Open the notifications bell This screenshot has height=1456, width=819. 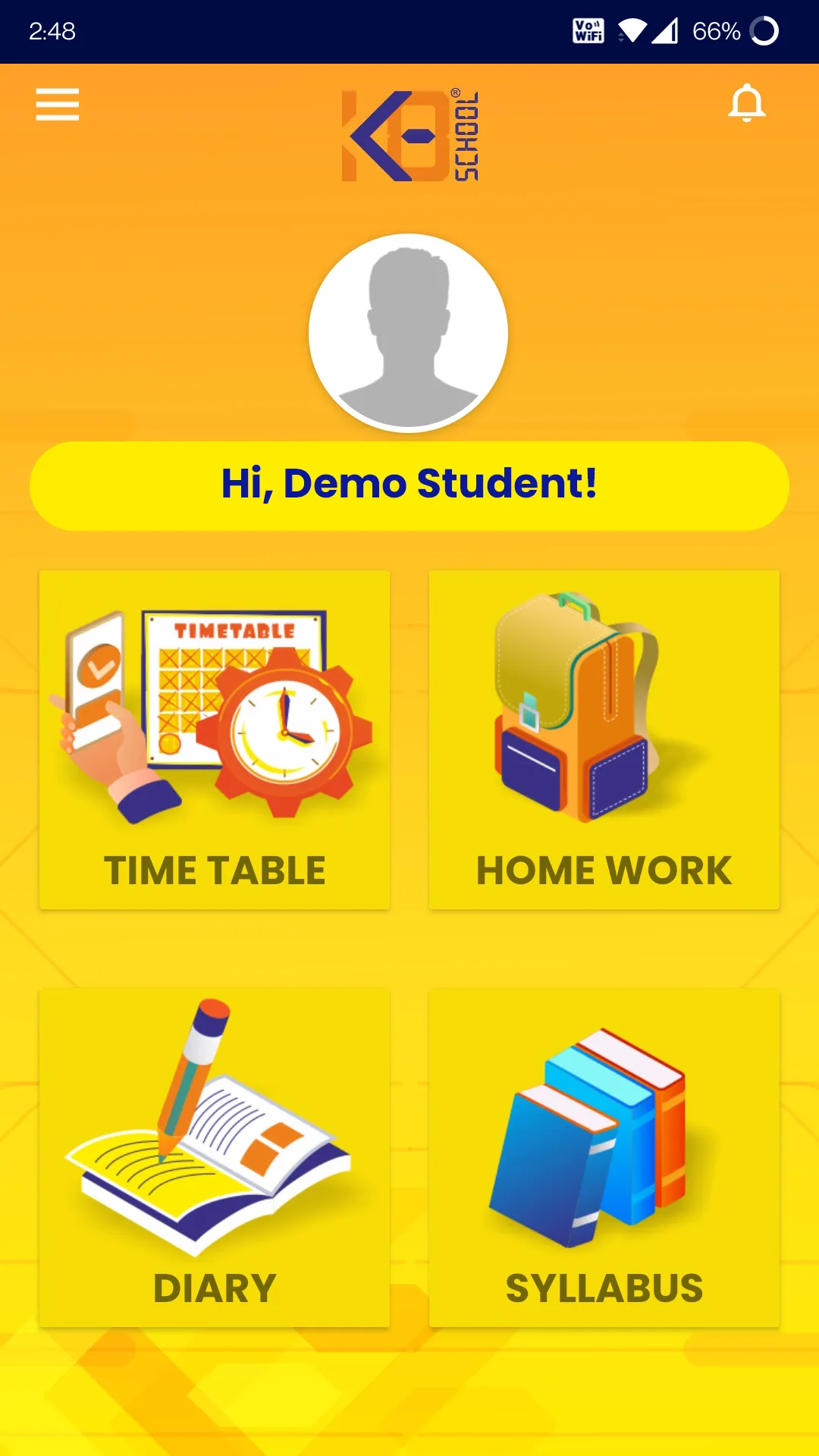(x=747, y=103)
